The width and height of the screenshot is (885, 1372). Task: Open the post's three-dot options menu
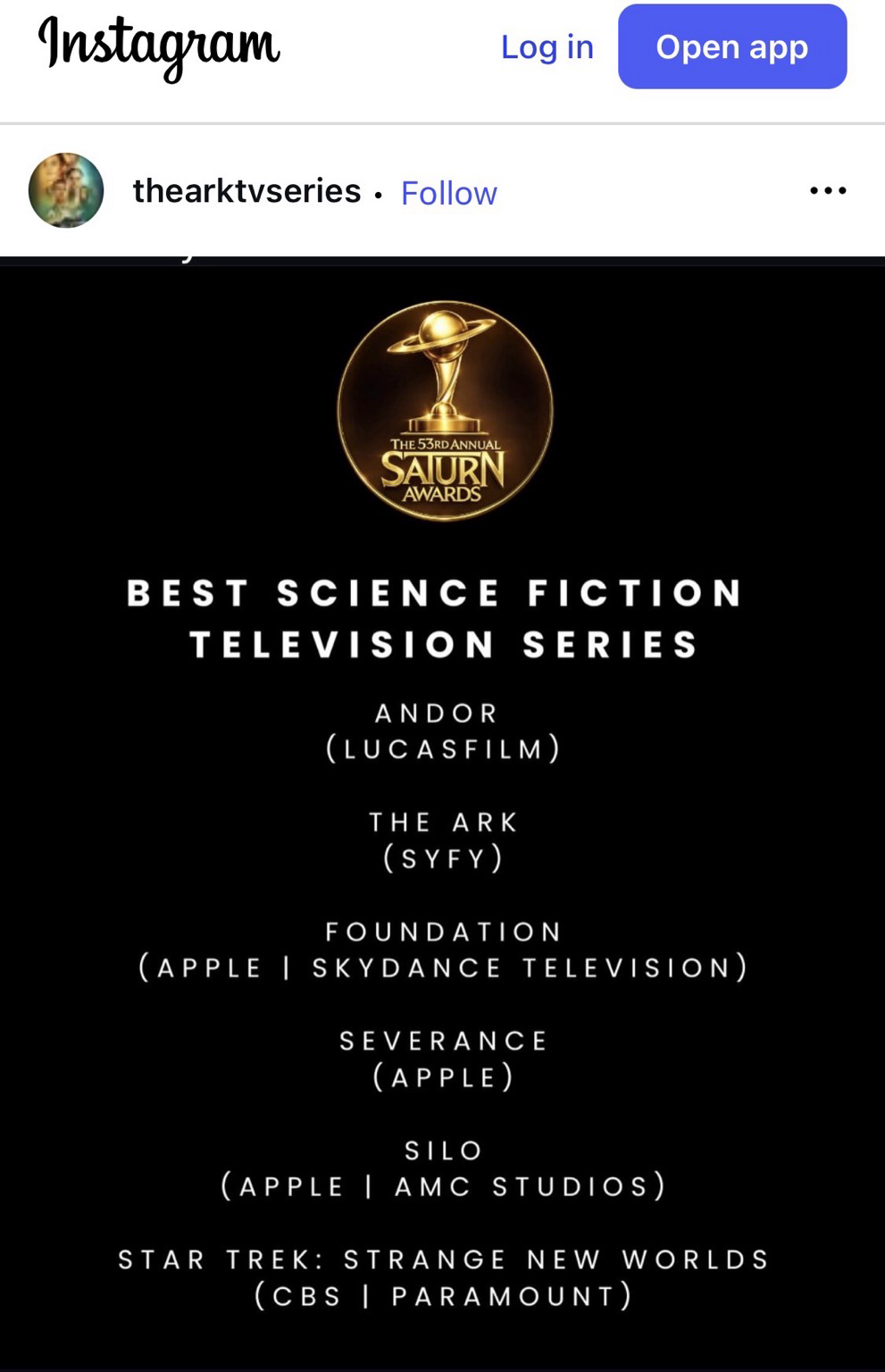coord(827,190)
